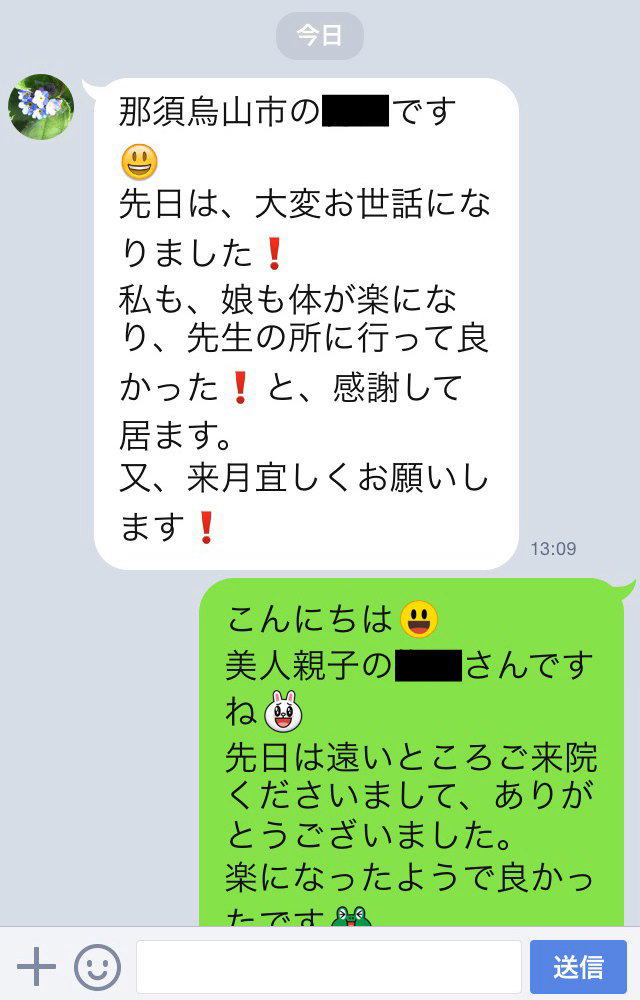
Task: Open the sender's flower profile avatar
Action: (x=41, y=107)
